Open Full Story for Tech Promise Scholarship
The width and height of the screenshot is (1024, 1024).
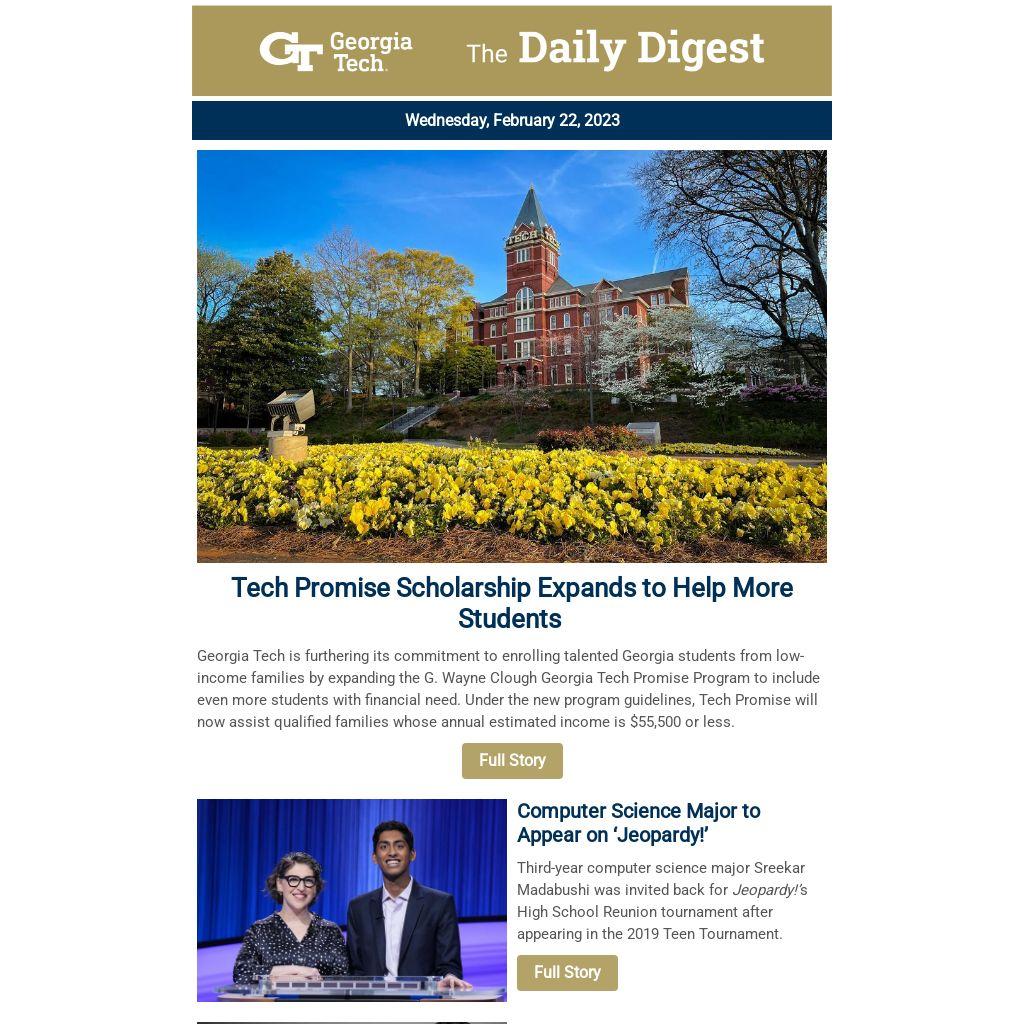tap(512, 761)
